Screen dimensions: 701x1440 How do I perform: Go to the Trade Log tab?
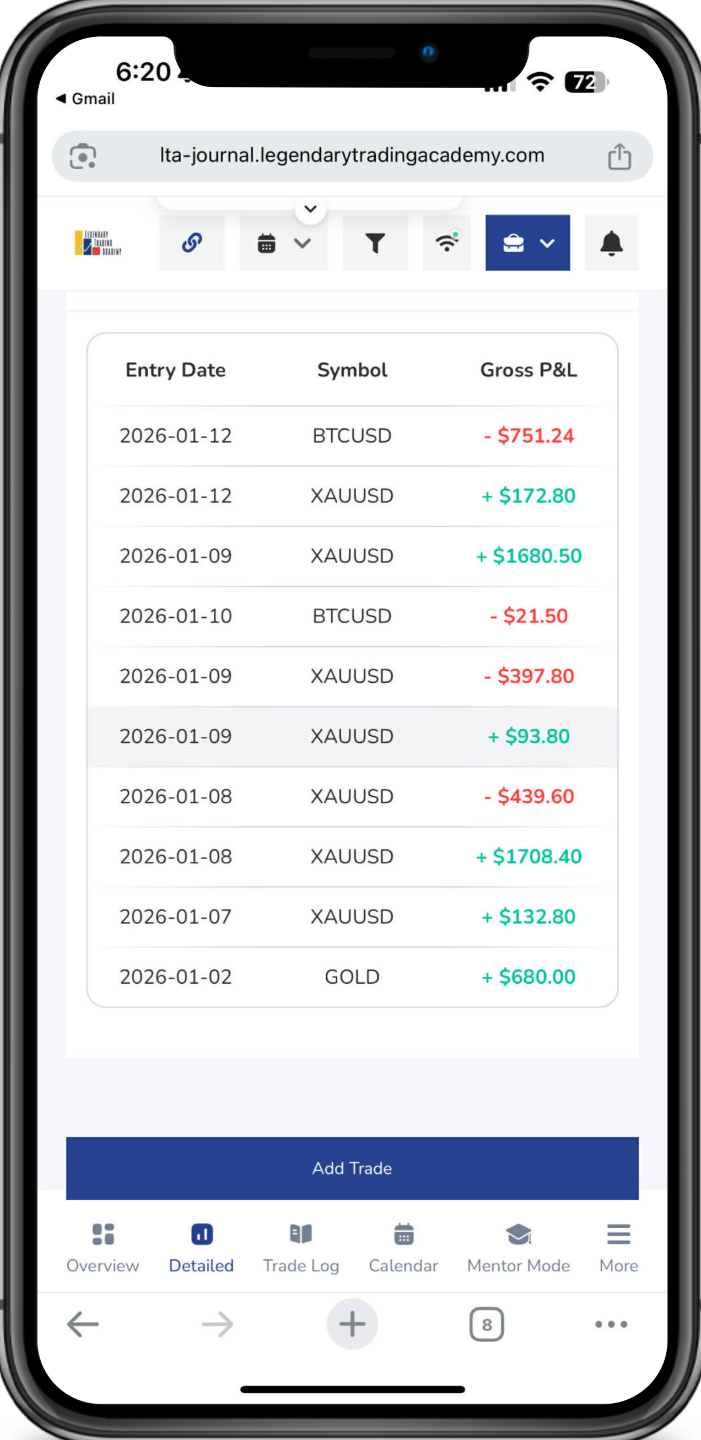(301, 1247)
